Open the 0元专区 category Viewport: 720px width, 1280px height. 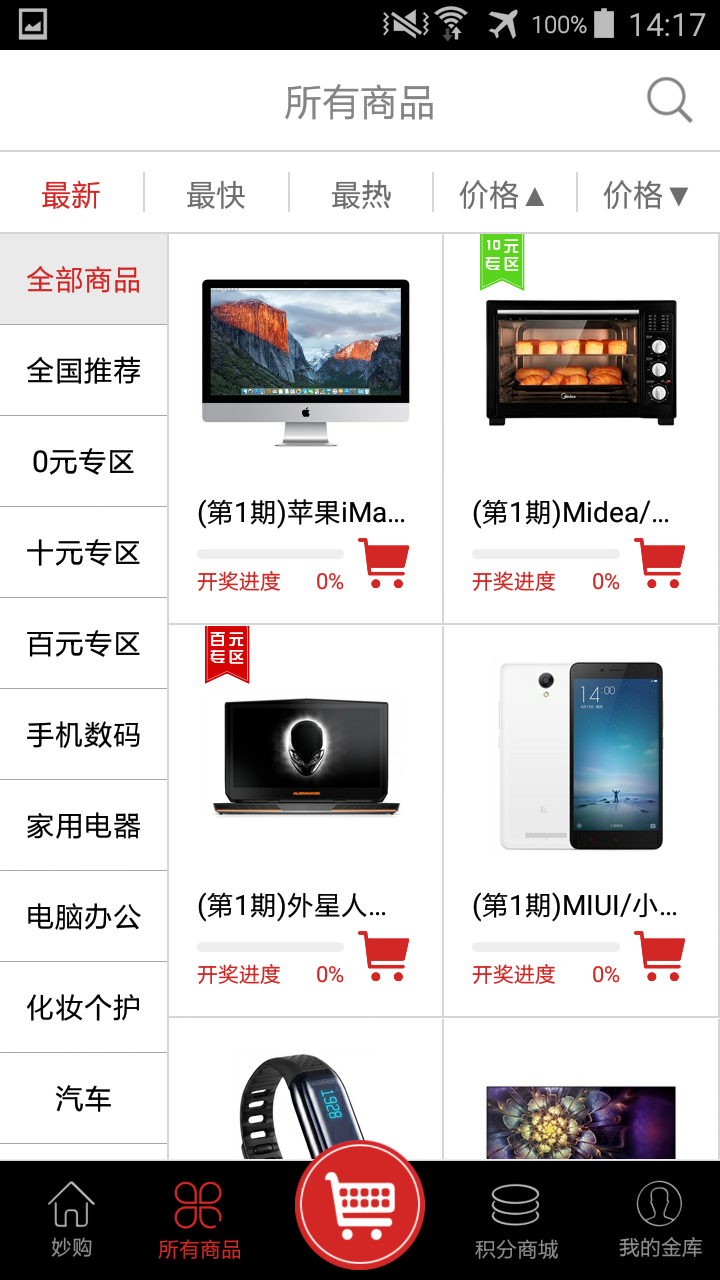click(84, 462)
